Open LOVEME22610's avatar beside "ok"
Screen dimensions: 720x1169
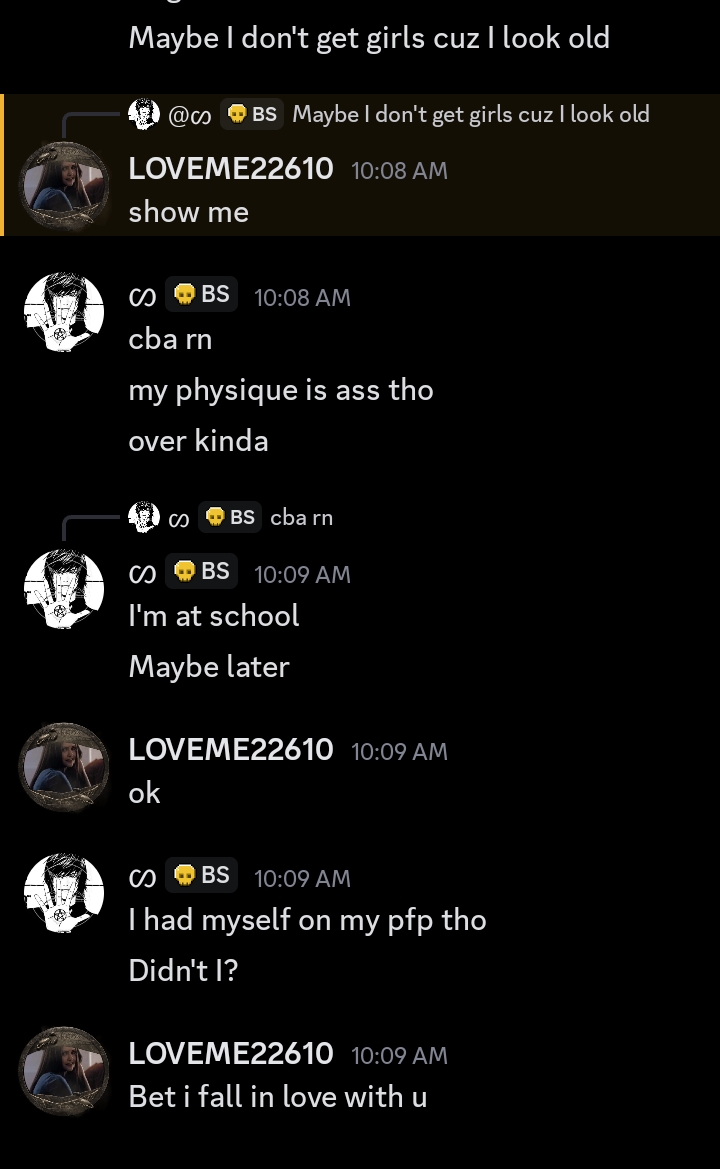(65, 767)
